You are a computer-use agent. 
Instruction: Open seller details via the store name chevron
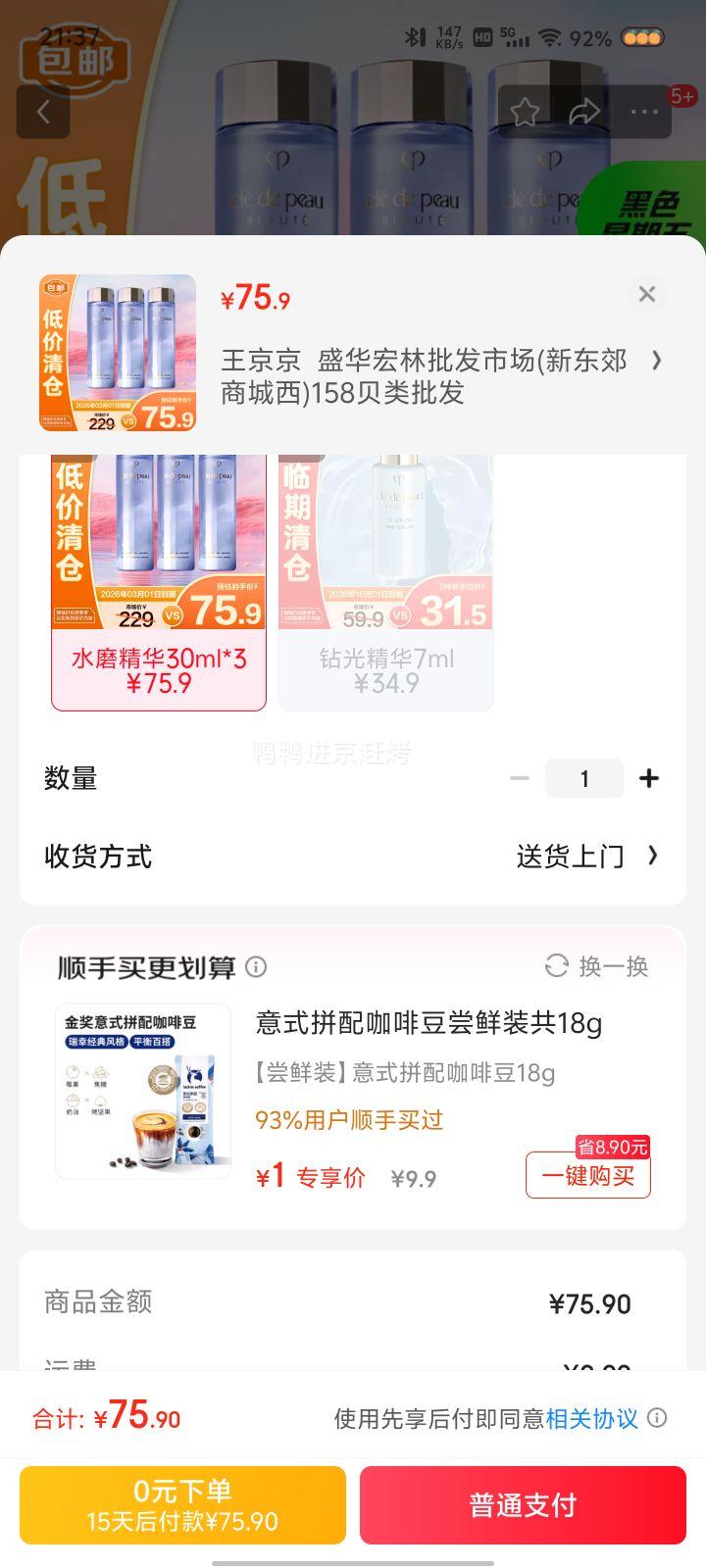pyautogui.click(x=658, y=361)
